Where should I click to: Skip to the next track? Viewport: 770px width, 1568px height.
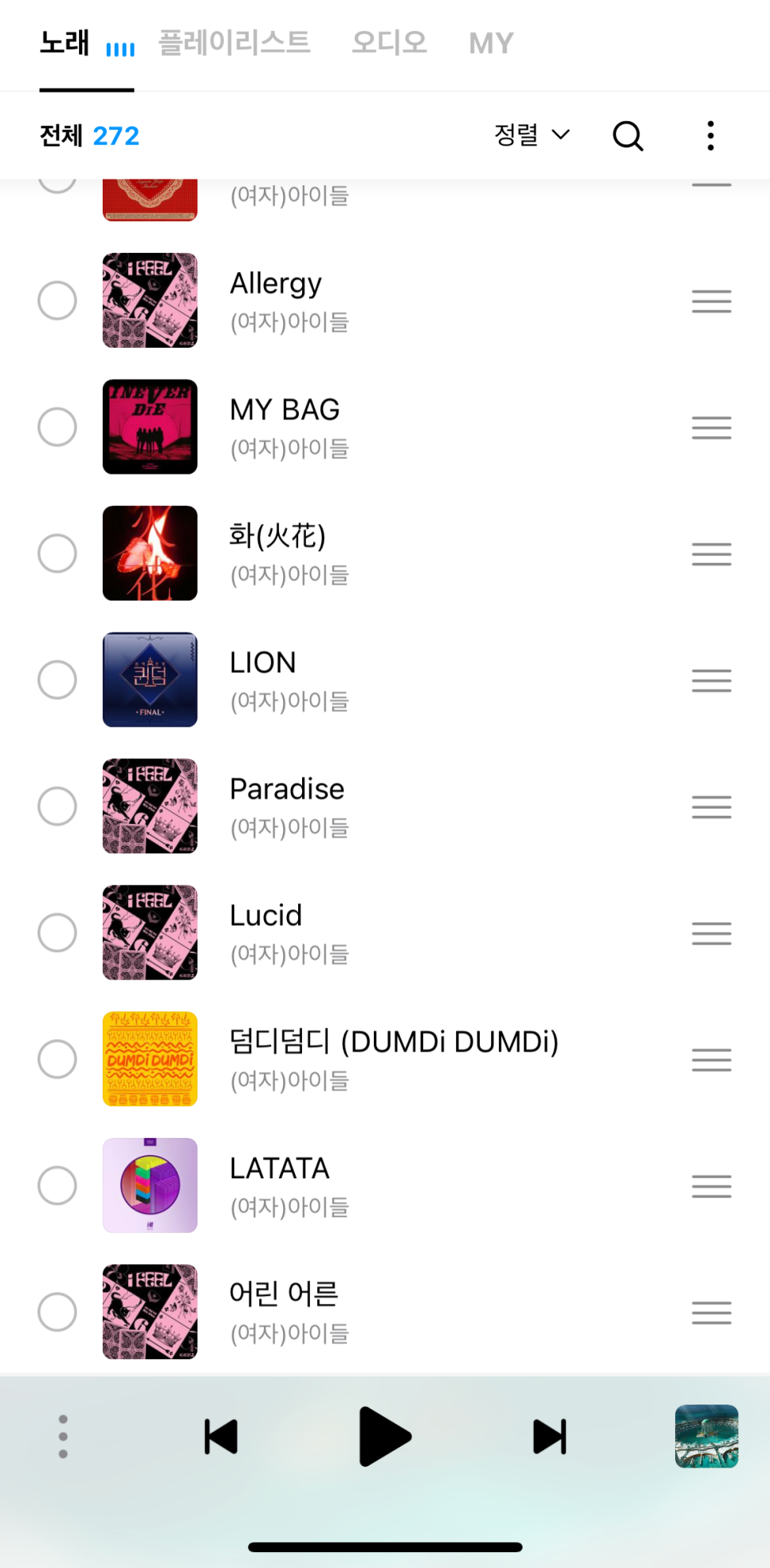point(549,1436)
